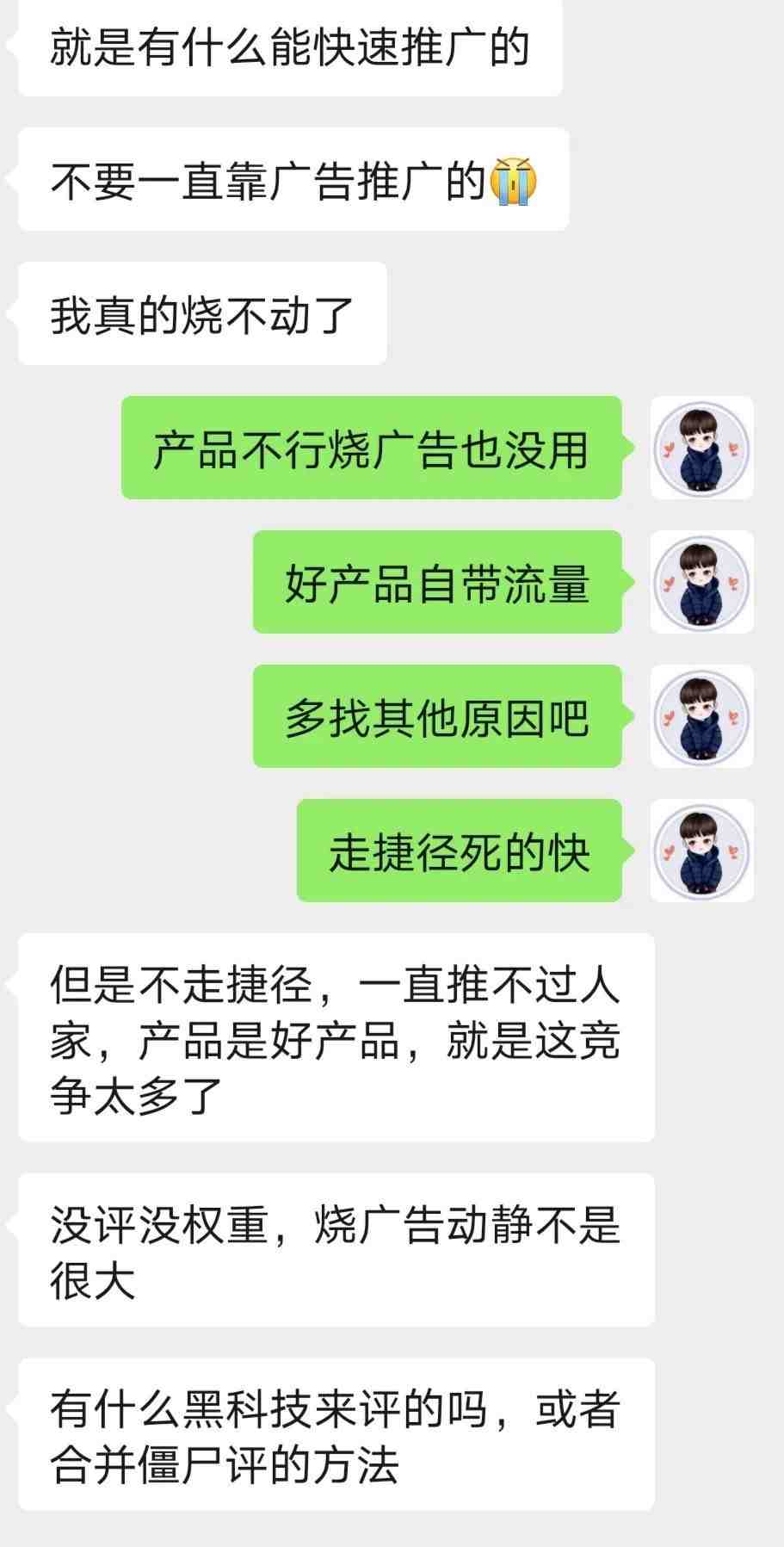View profile from avatar beside 多找其他原因吧
Screen dimensions: 784x1547
point(701,716)
